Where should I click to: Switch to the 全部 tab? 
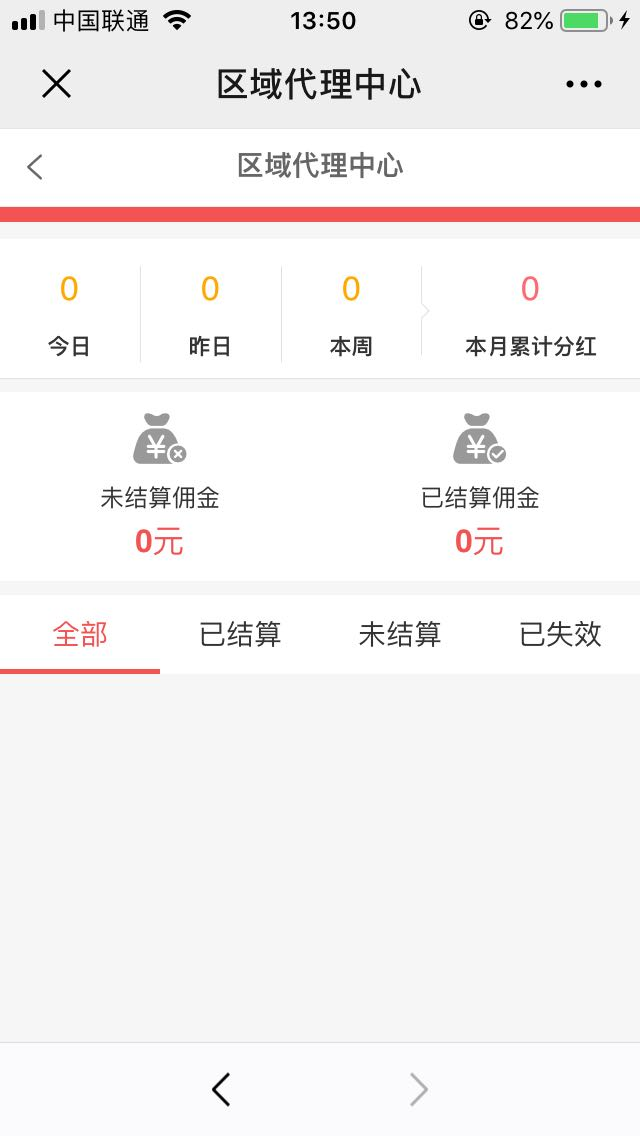(80, 634)
